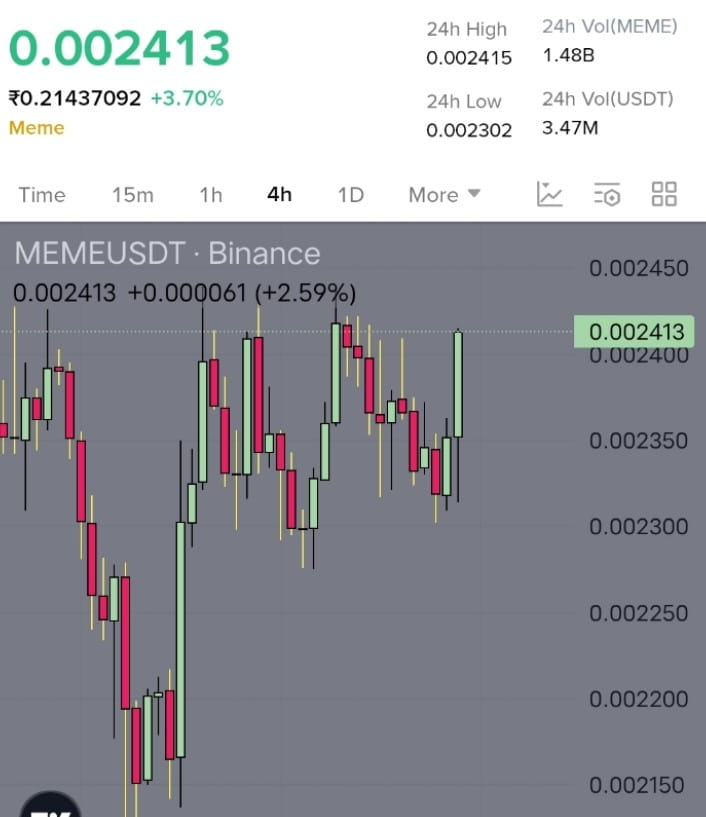Expand the More intervals dropdown
Viewport: 706px width, 817px height.
[444, 194]
